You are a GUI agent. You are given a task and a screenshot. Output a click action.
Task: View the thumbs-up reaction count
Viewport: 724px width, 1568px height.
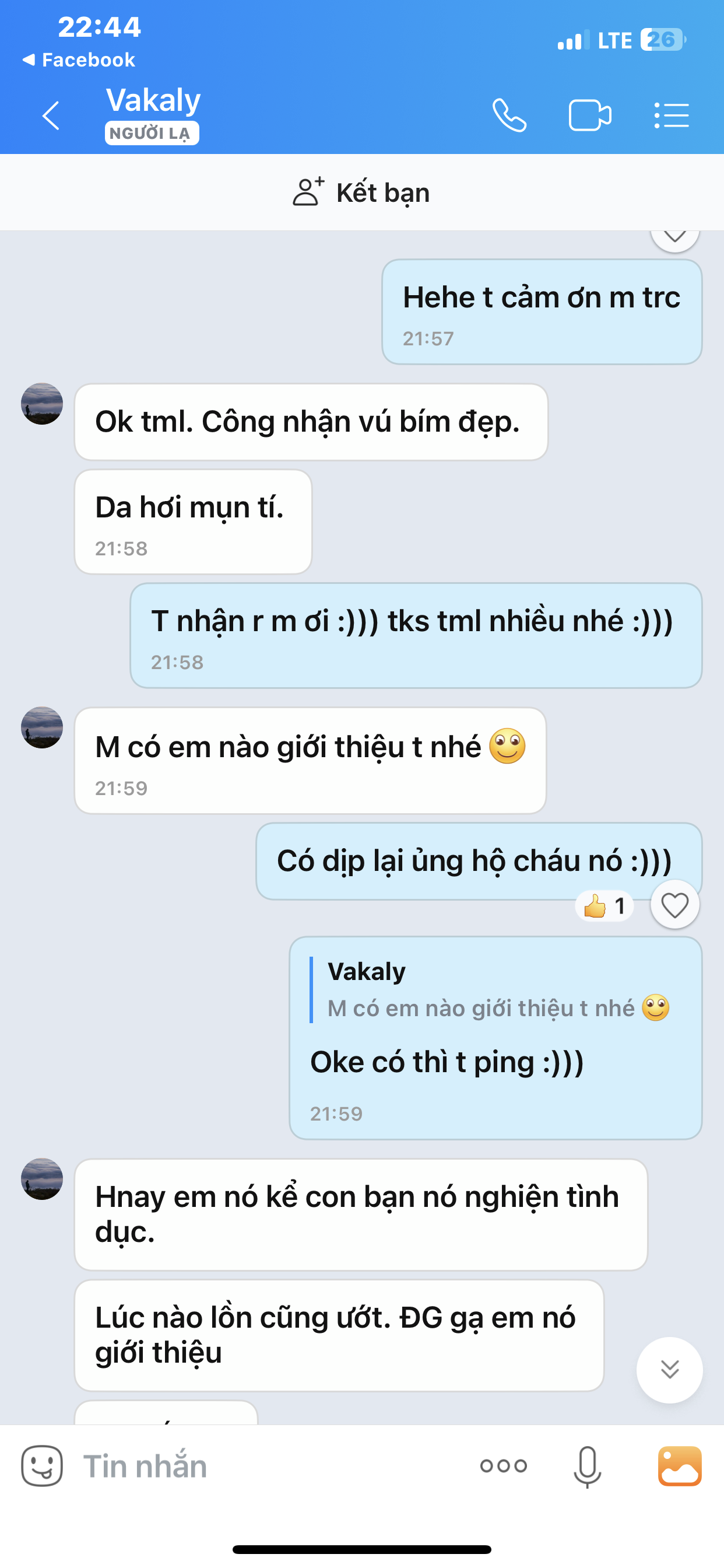pyautogui.click(x=604, y=907)
